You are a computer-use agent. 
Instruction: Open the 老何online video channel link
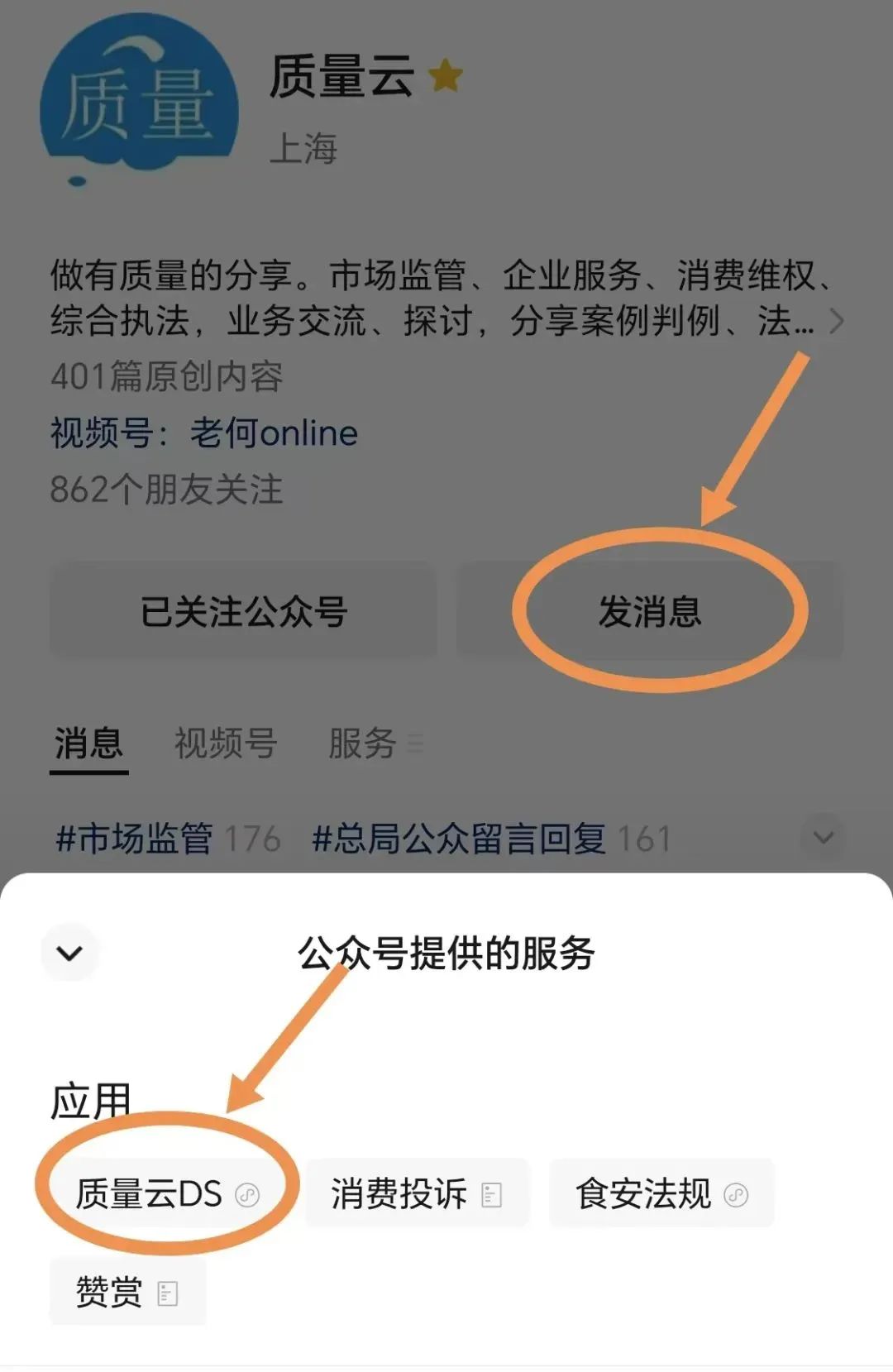pyautogui.click(x=273, y=433)
